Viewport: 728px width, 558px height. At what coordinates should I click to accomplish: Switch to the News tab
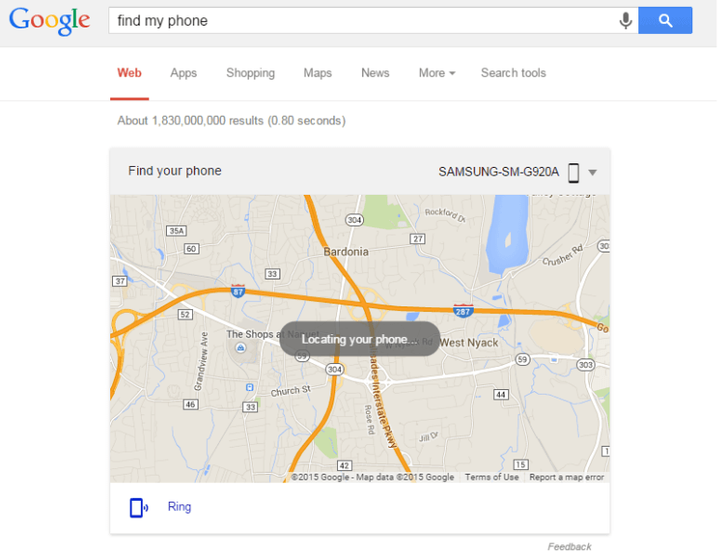coord(375,73)
